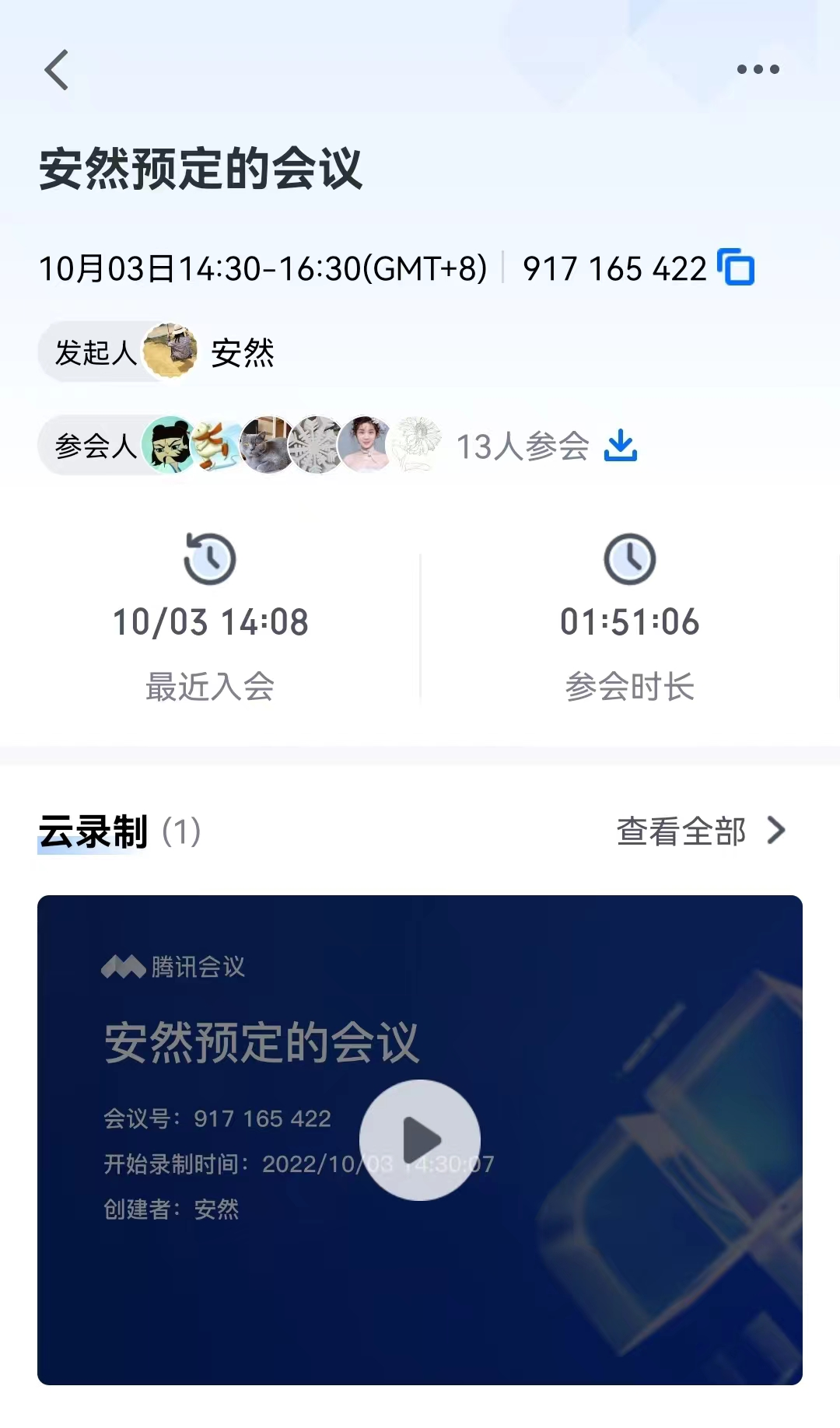Download the 13人参会 attendee list
This screenshot has height=1428, width=840.
[621, 446]
